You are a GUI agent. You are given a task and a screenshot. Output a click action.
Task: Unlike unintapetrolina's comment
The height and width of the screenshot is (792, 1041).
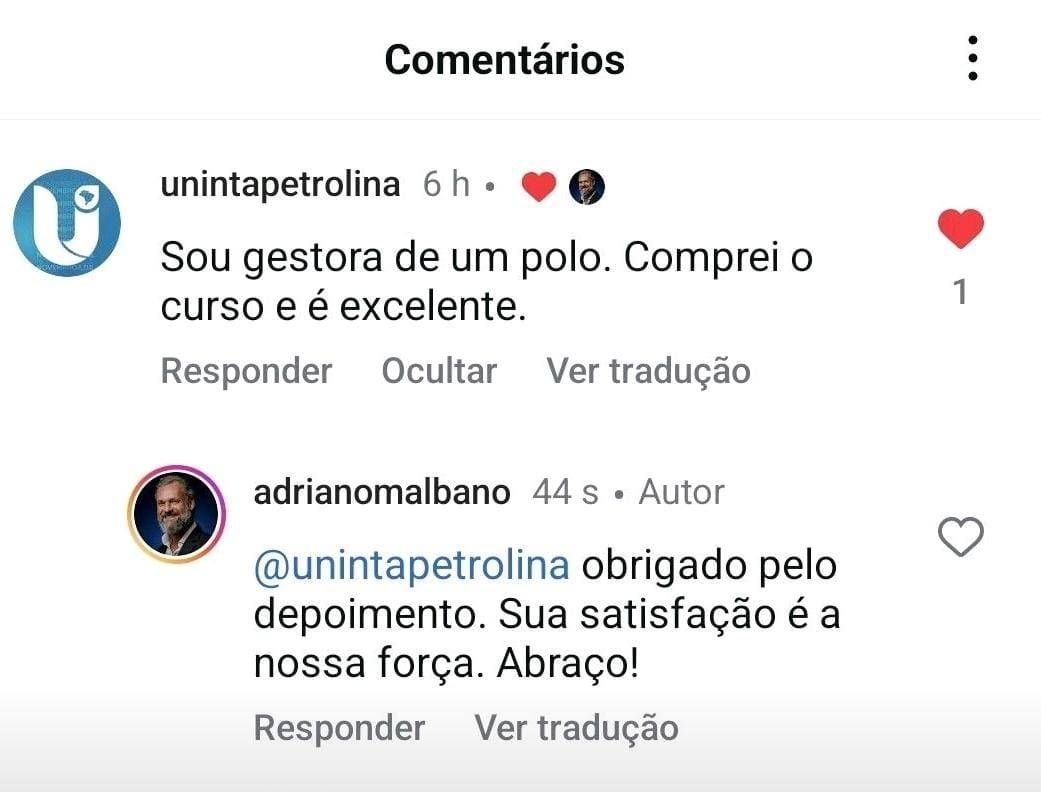(960, 230)
